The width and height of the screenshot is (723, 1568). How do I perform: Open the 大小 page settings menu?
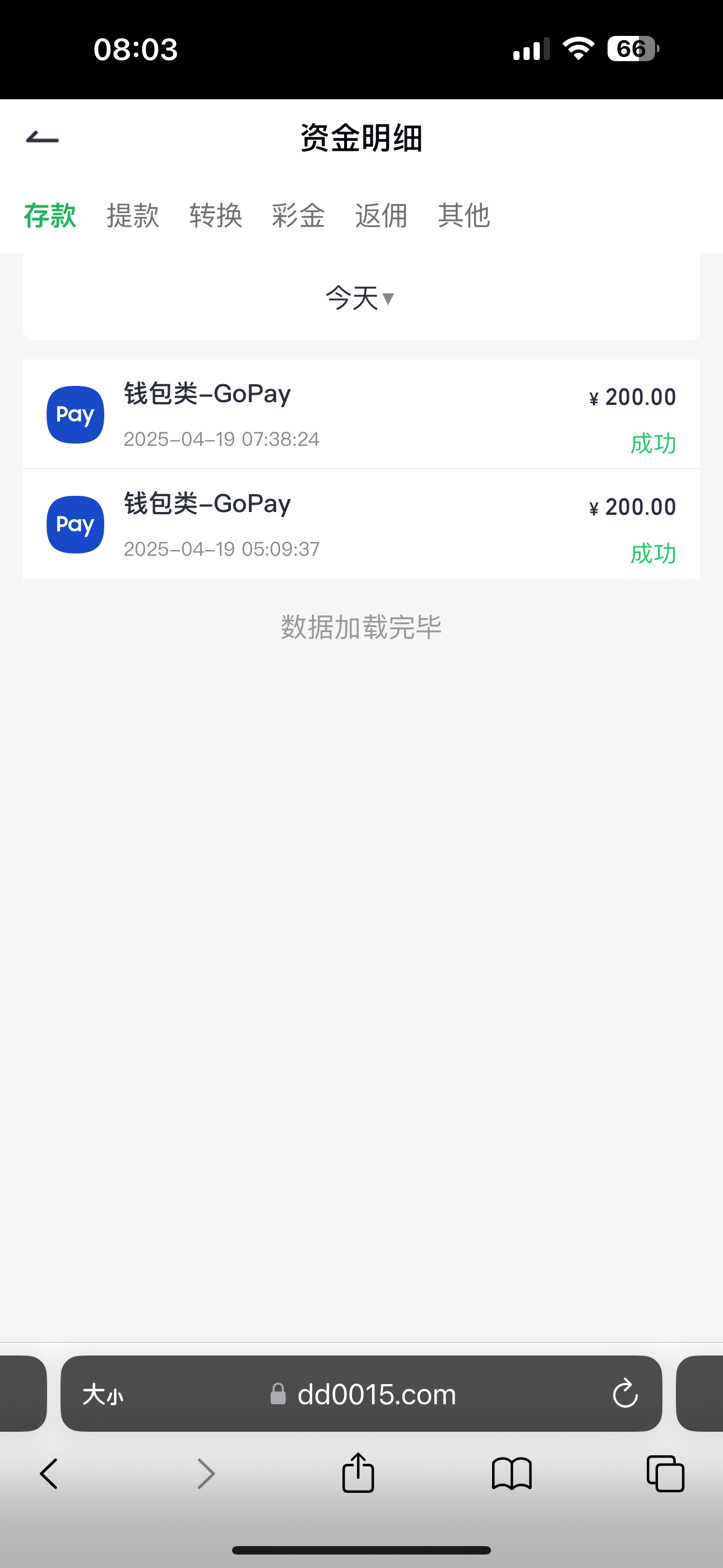pyautogui.click(x=103, y=1394)
